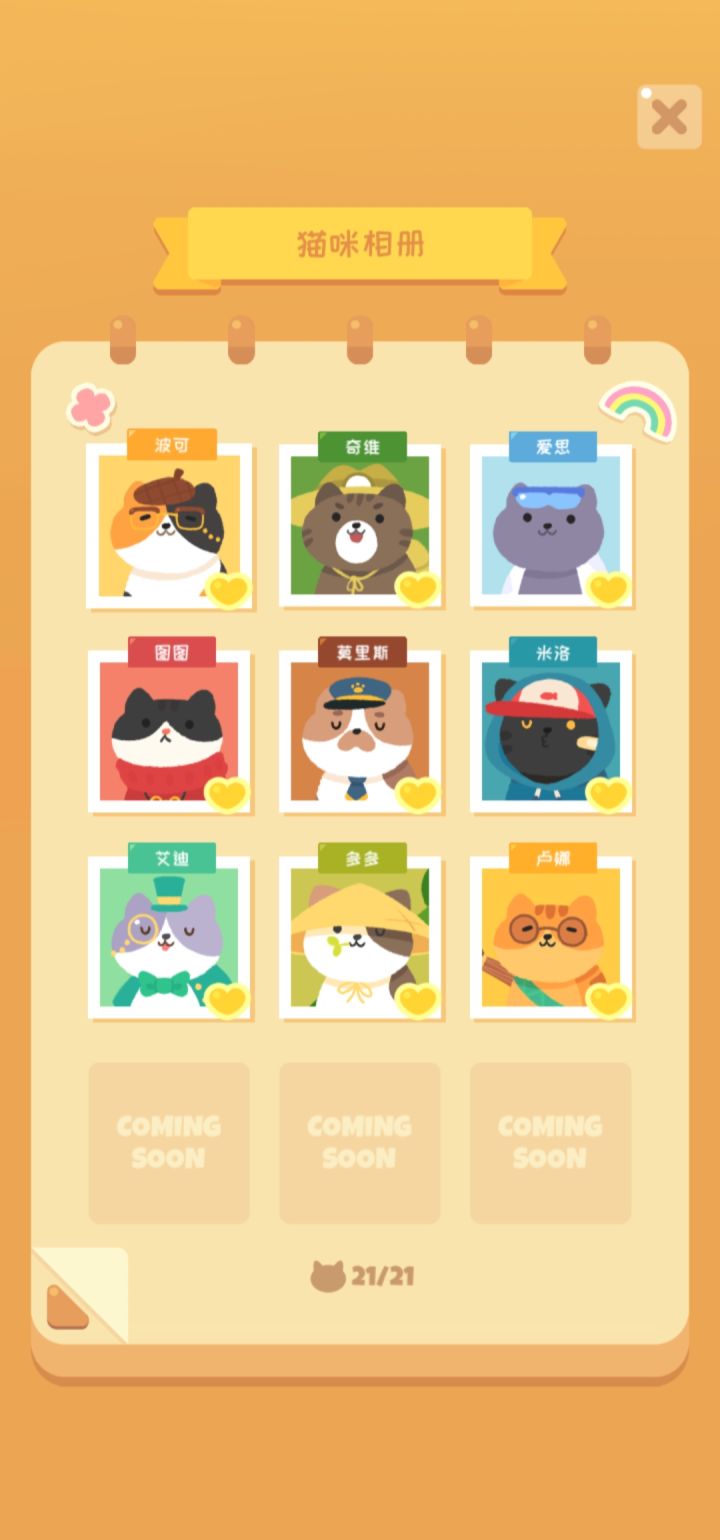This screenshot has width=720, height=1540.
Task: Select the heart icon beside 多多
Action: 419,1002
